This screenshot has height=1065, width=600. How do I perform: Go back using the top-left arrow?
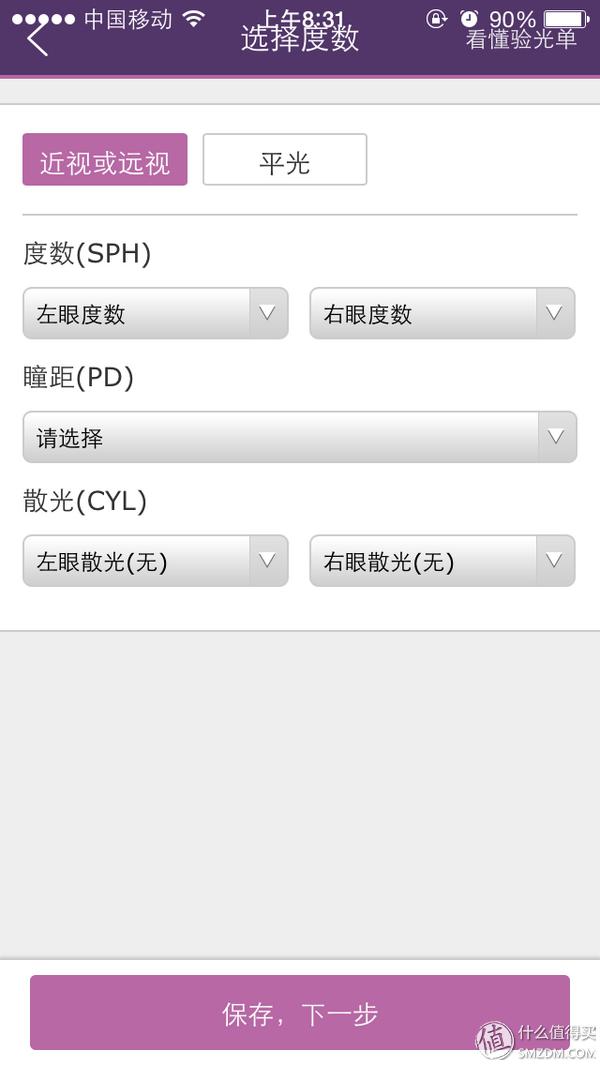37,39
